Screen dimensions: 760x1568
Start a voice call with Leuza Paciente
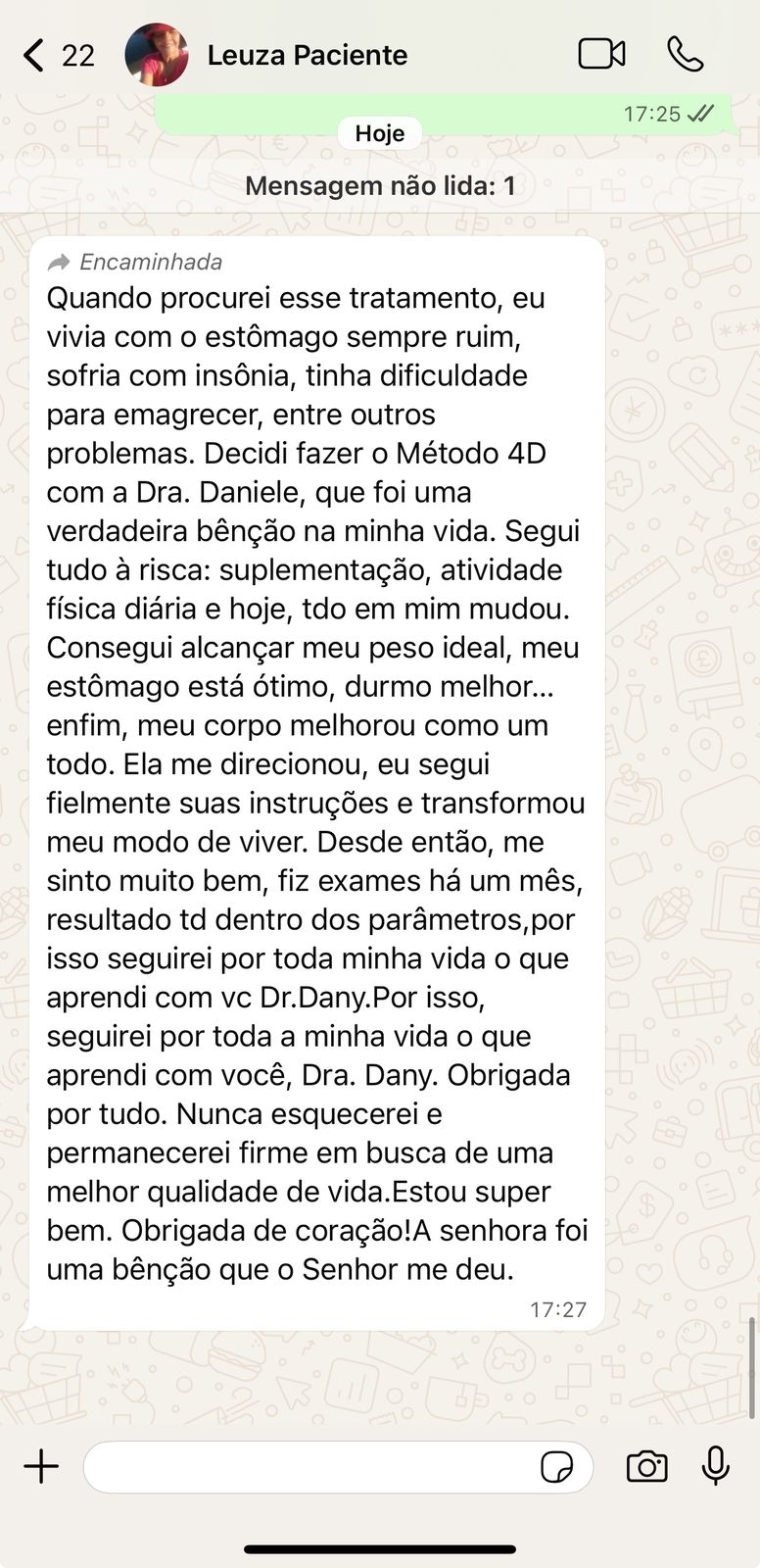point(685,54)
